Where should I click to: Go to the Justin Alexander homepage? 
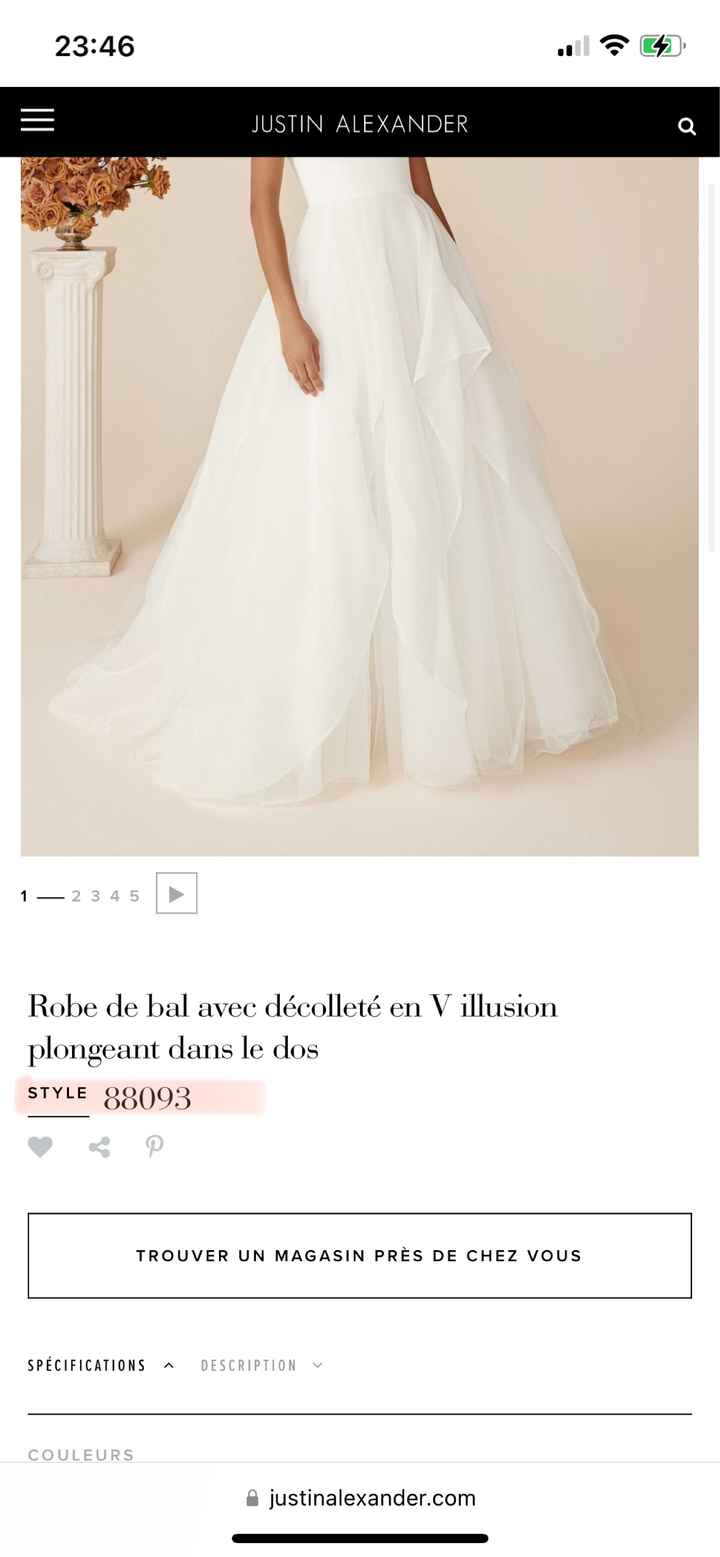pos(360,124)
